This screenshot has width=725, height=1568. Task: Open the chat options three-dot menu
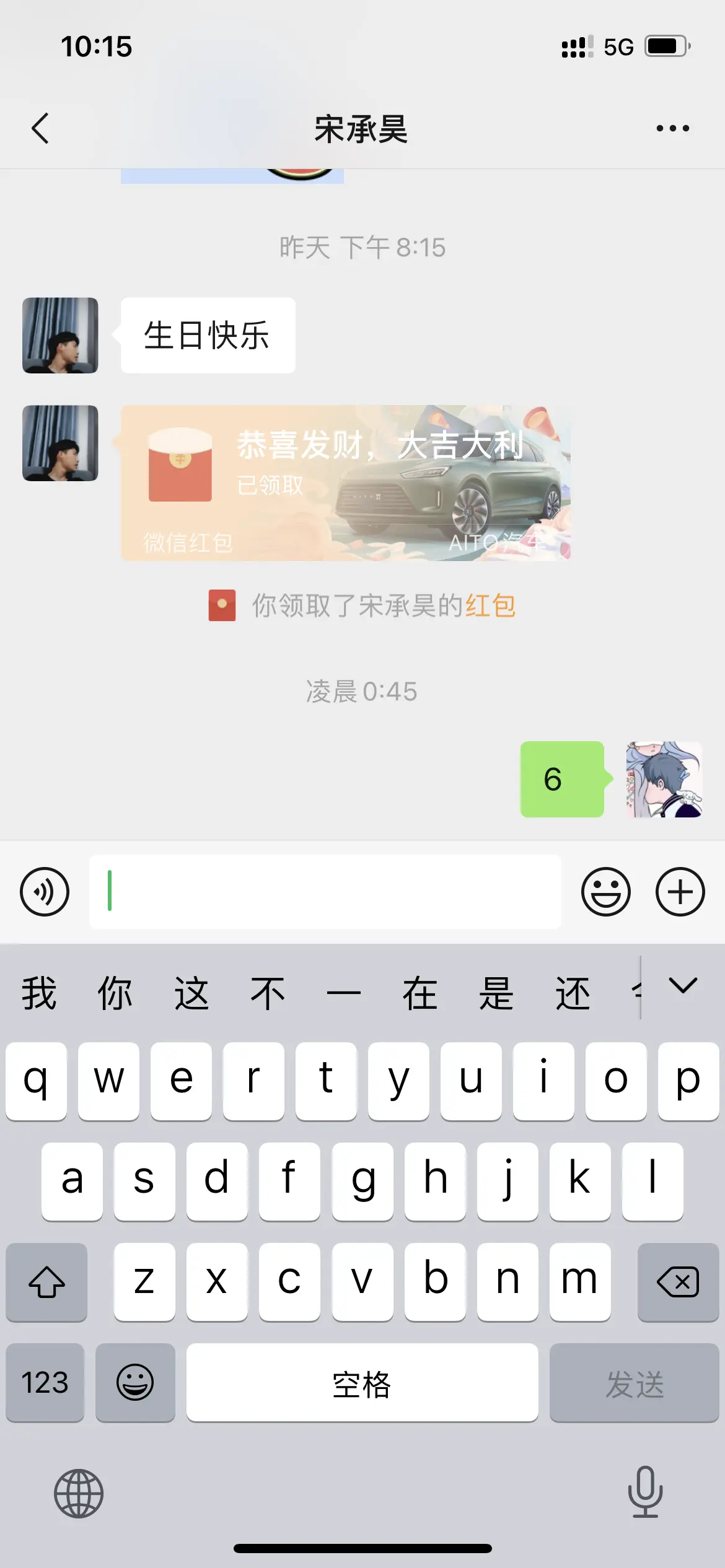(672, 129)
